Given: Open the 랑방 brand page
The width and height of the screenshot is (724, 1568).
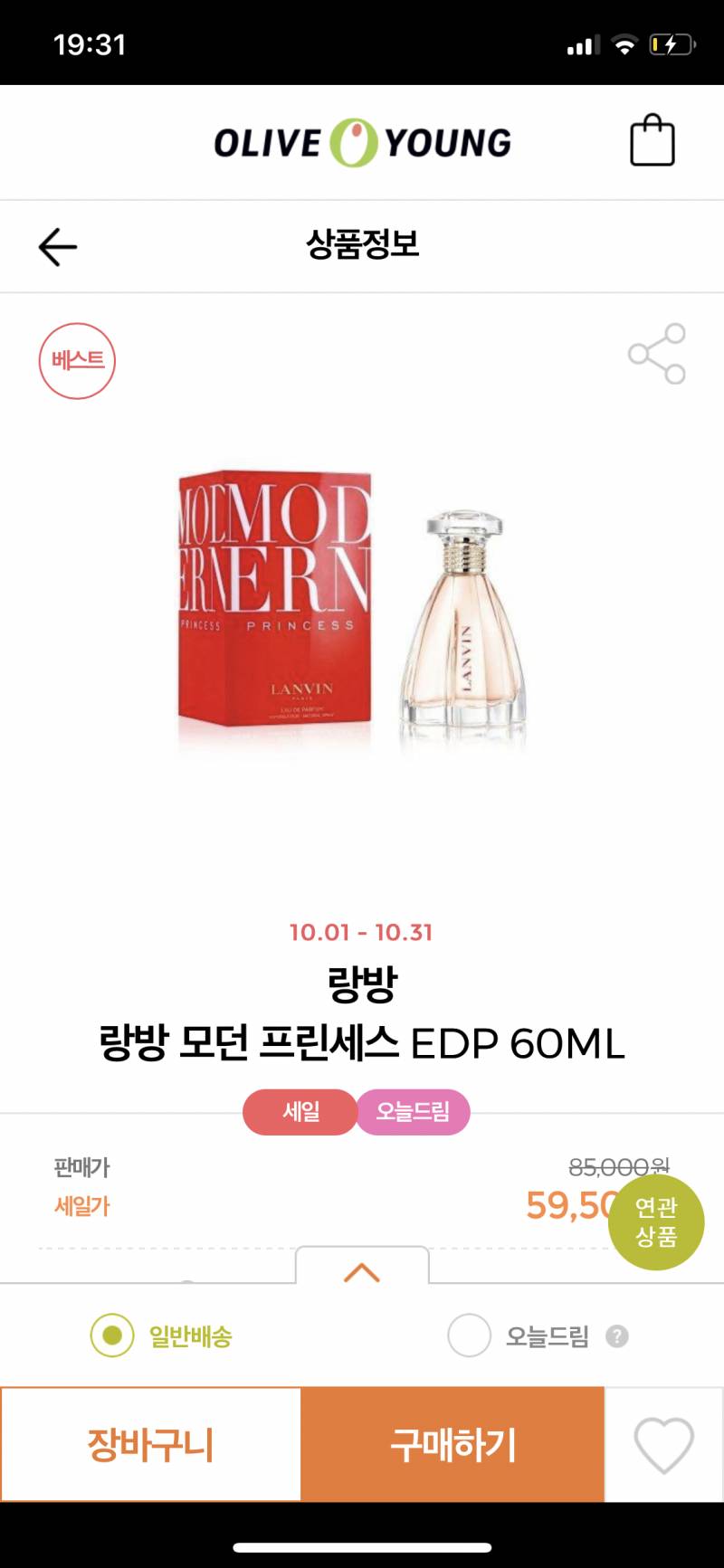Looking at the screenshot, I should pos(362,984).
